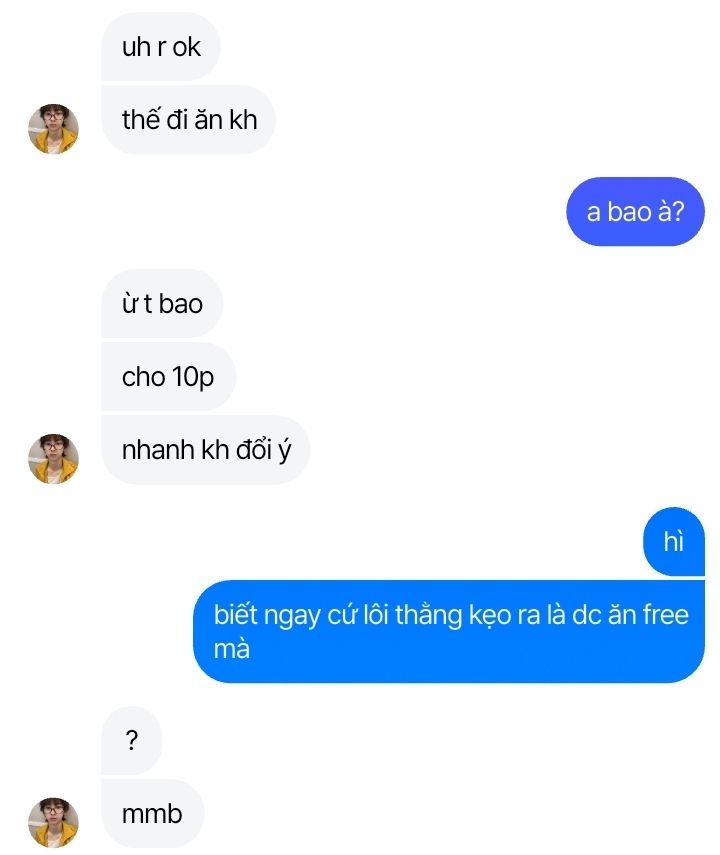Open sender's avatar beside "thế đi ăn kh"
This screenshot has width=720, height=855.
point(53,128)
